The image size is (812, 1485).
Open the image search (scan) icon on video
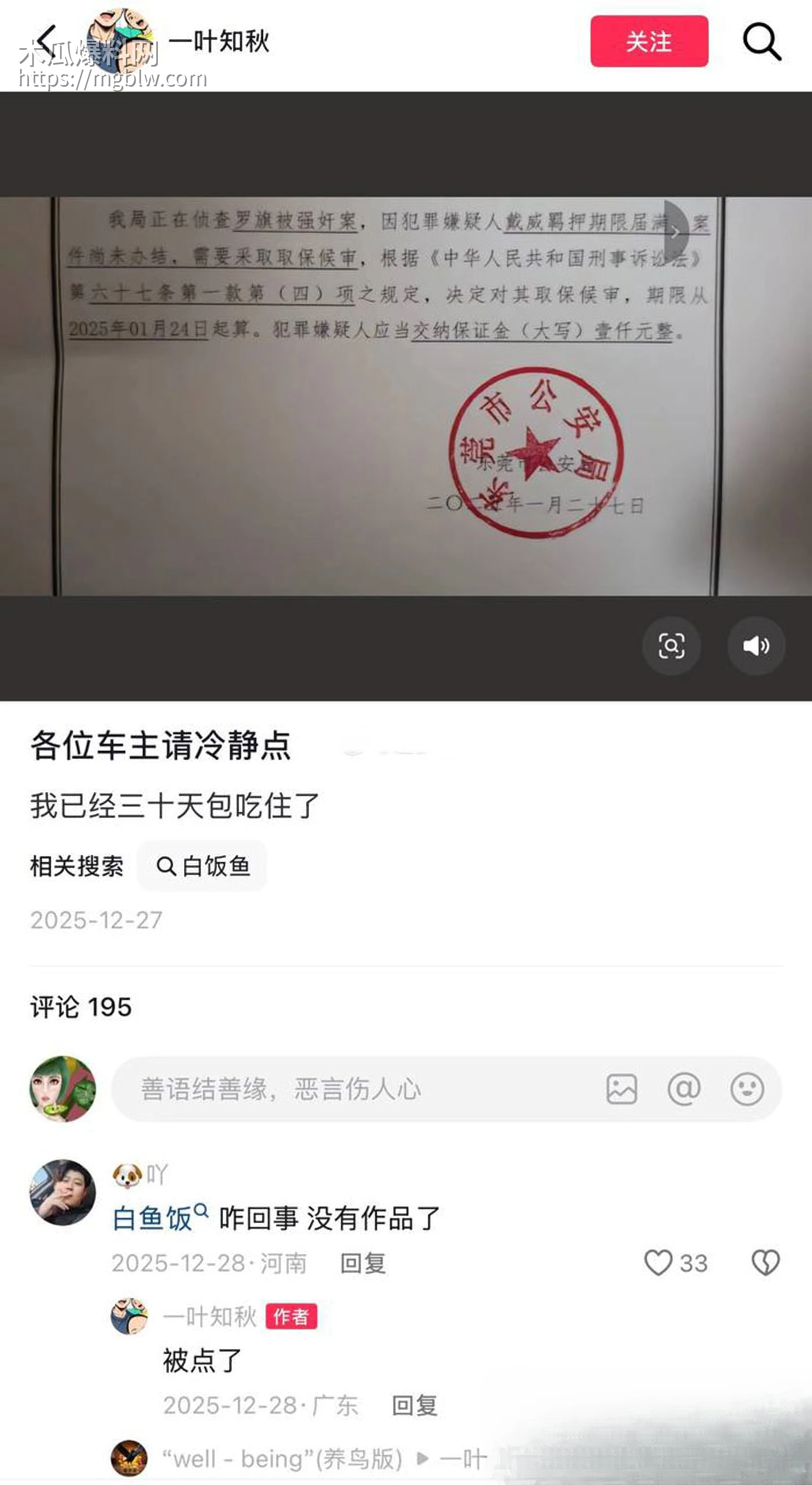[x=672, y=646]
